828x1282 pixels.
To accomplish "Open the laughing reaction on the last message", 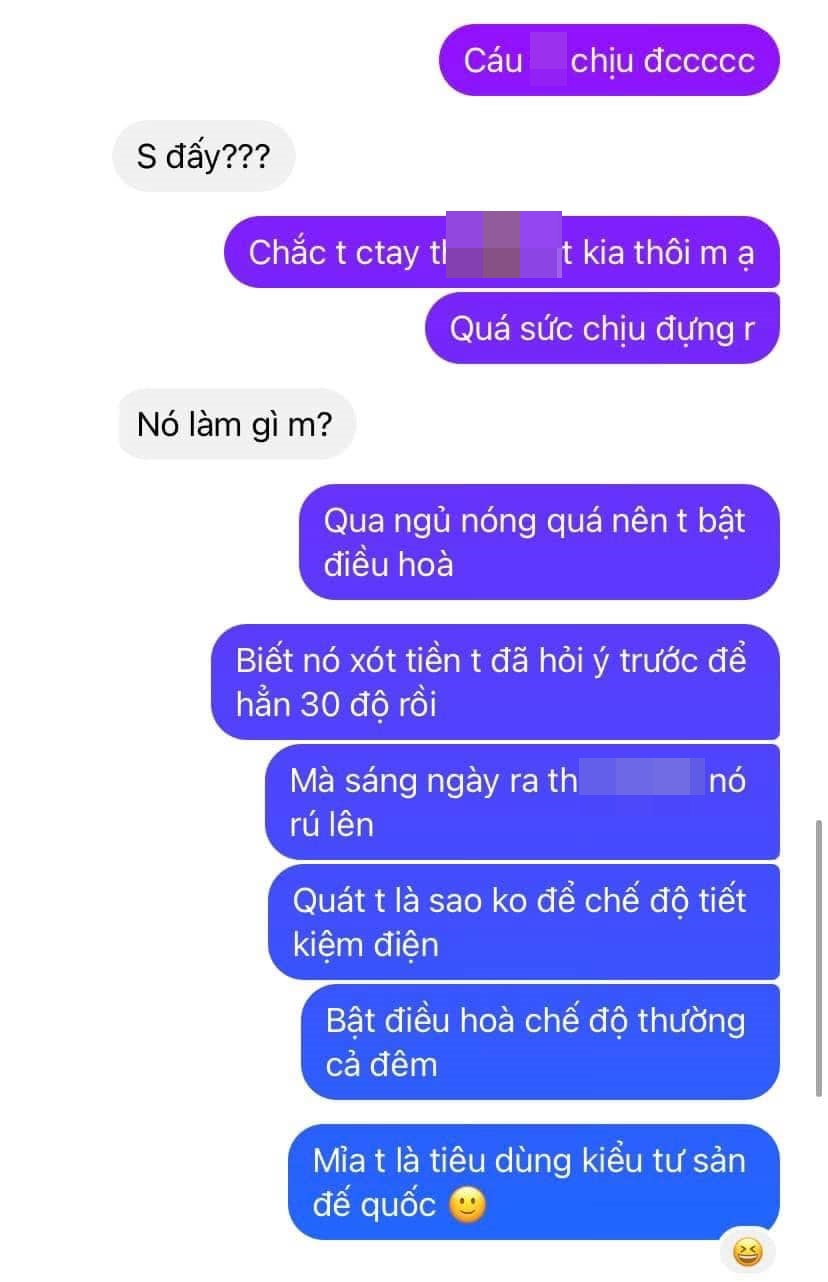I will [747, 1250].
